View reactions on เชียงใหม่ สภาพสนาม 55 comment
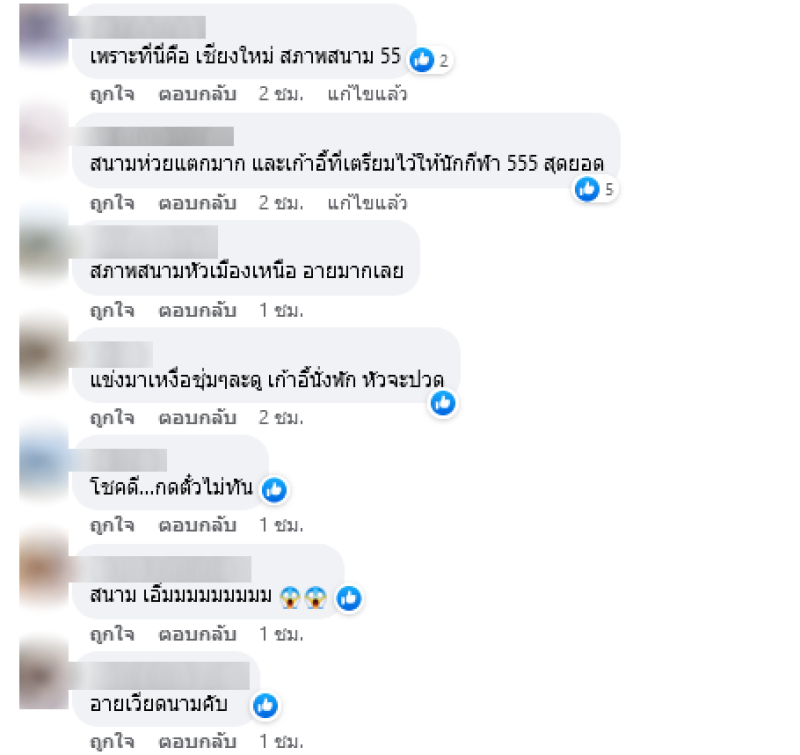Viewport: 800px width, 755px height. tap(431, 60)
